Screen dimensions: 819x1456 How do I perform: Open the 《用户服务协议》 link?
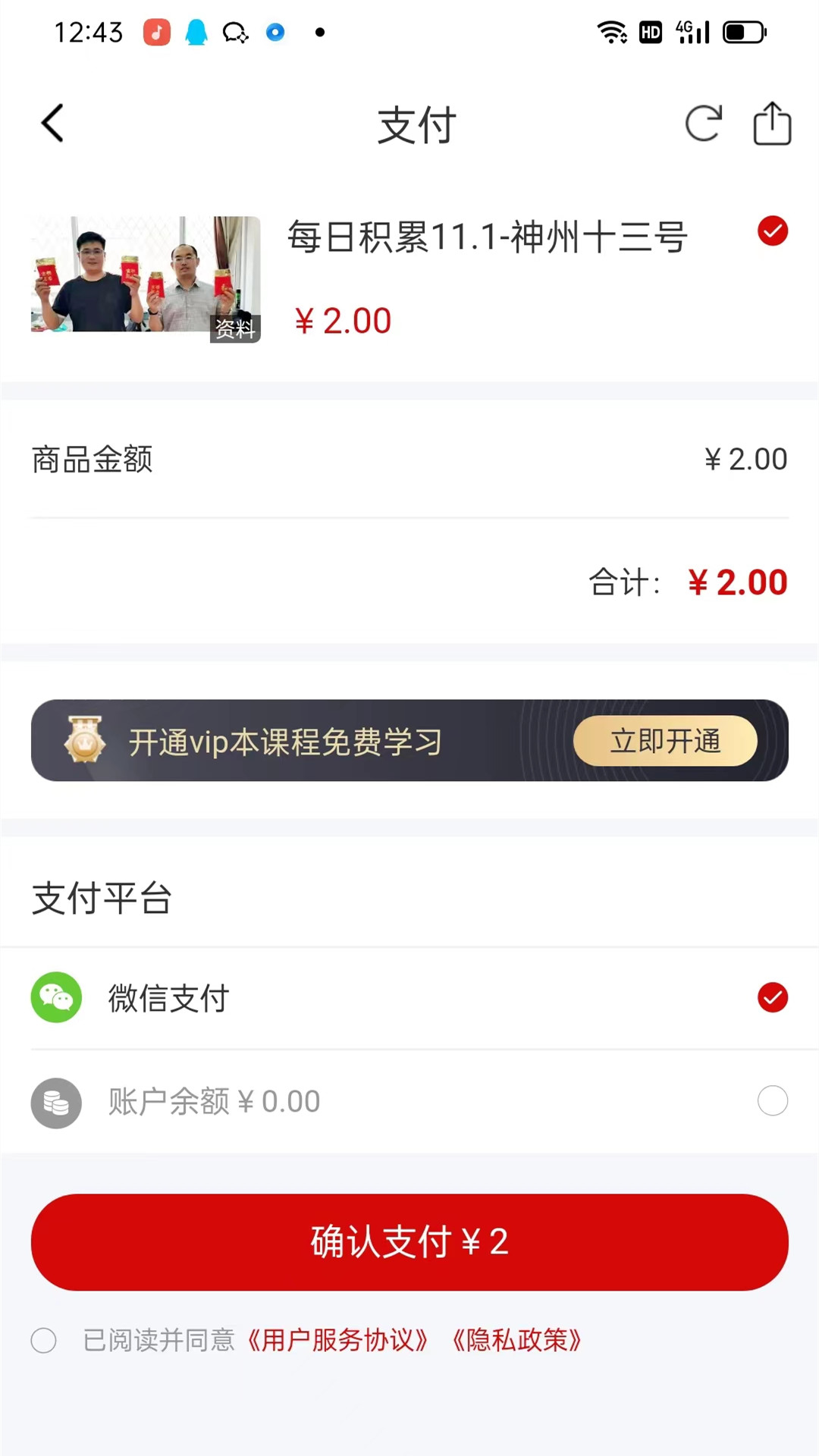[337, 1341]
